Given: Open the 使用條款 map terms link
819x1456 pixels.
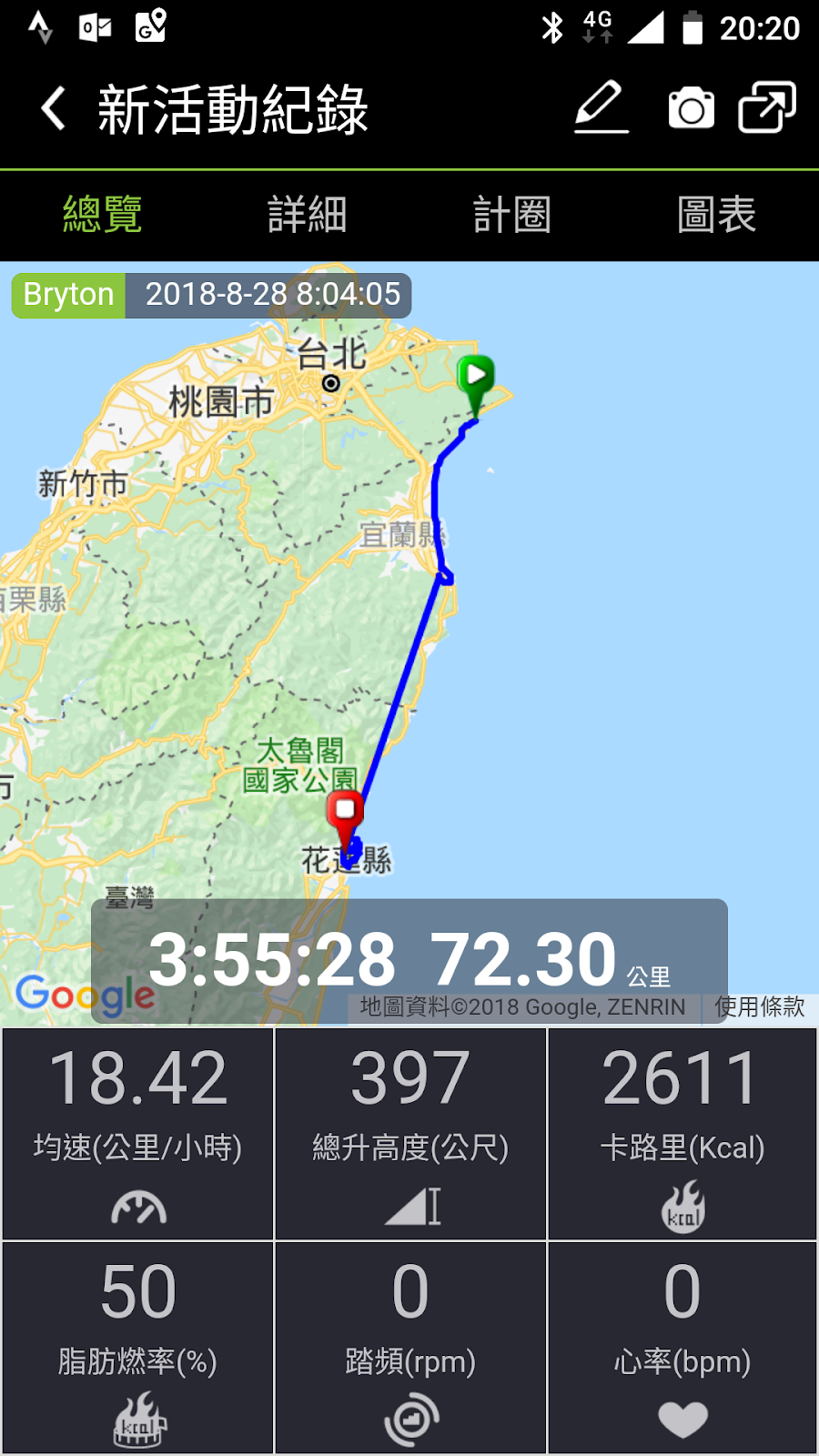Looking at the screenshot, I should click(x=759, y=1006).
